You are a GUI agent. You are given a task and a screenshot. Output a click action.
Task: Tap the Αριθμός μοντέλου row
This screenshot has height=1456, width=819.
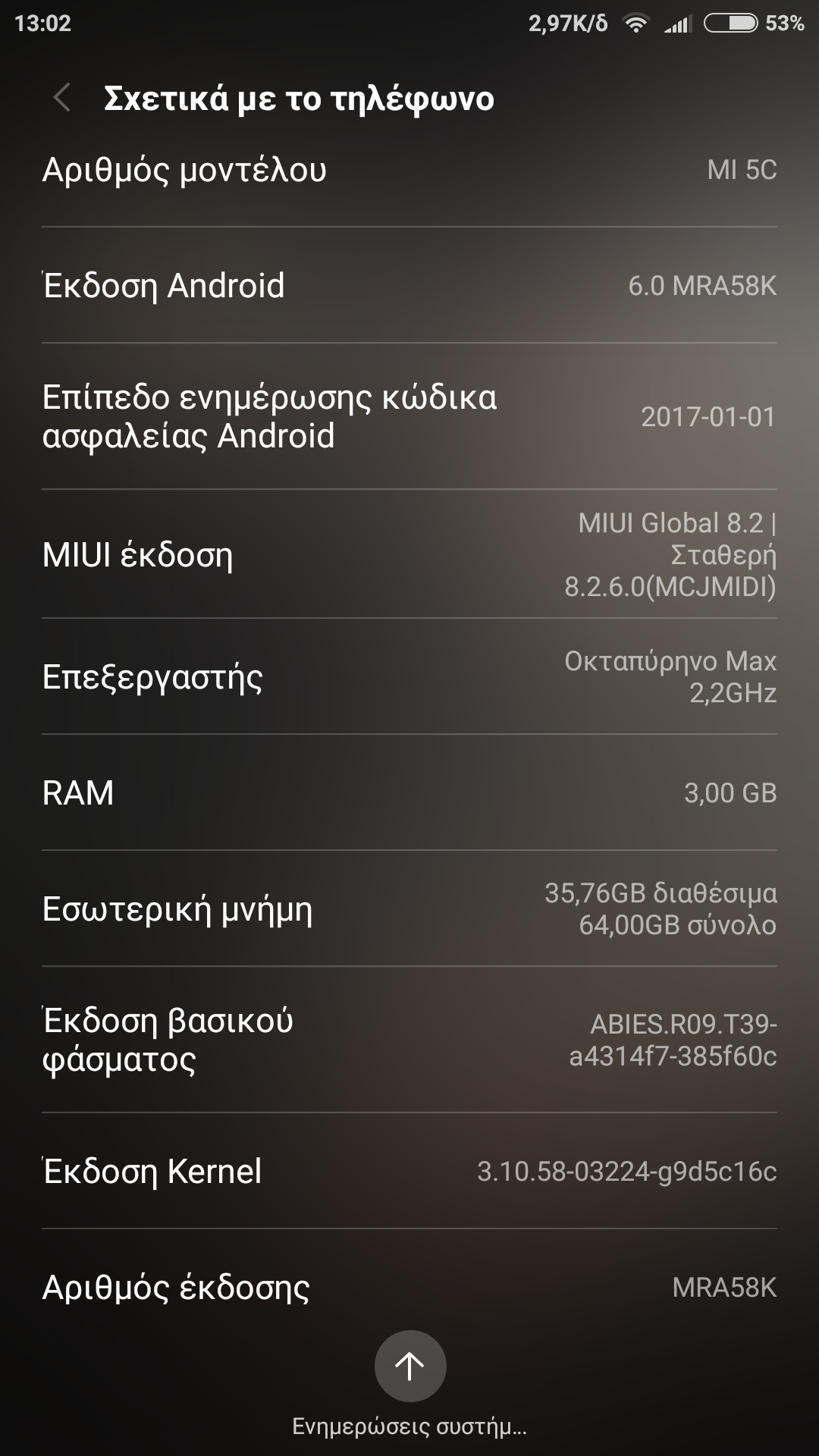pyautogui.click(x=409, y=170)
